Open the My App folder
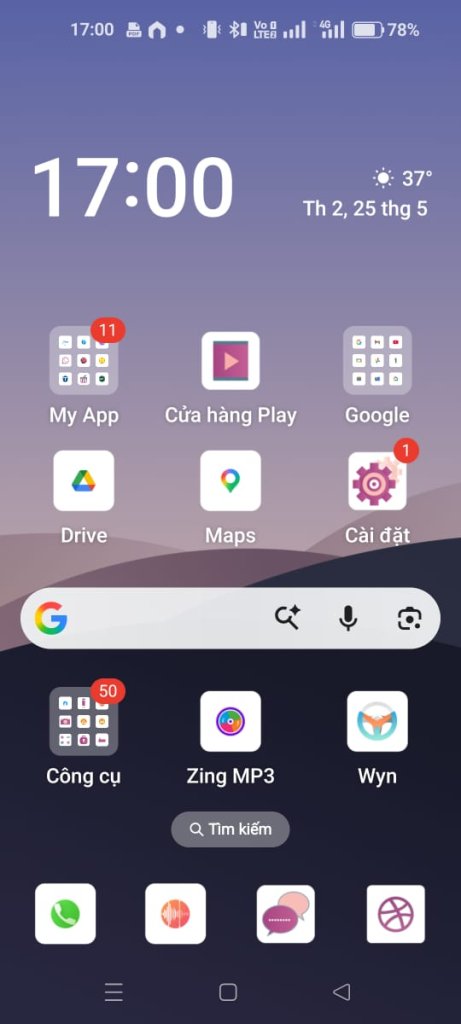 [84, 360]
